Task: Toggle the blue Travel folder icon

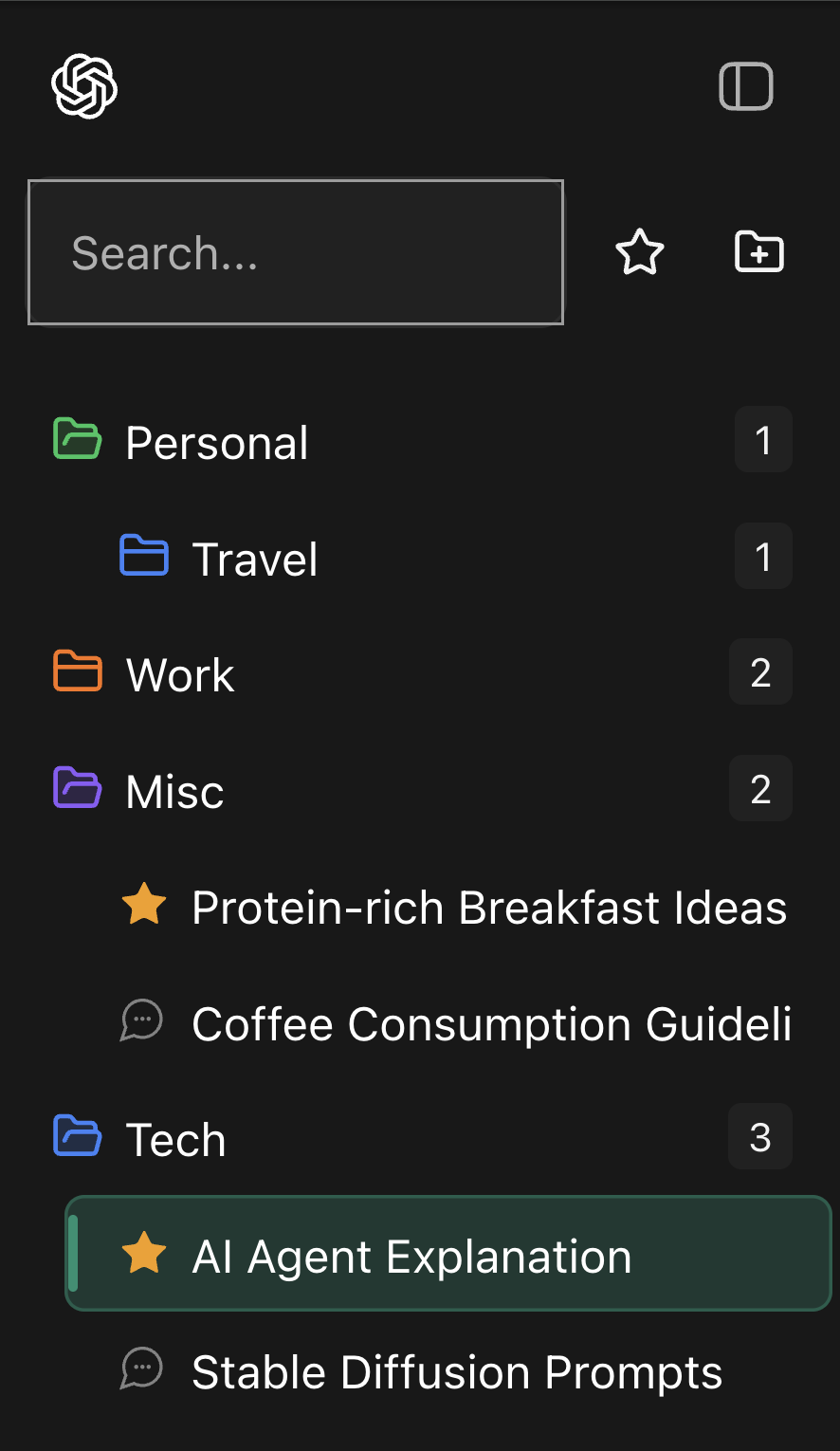Action: [144, 556]
